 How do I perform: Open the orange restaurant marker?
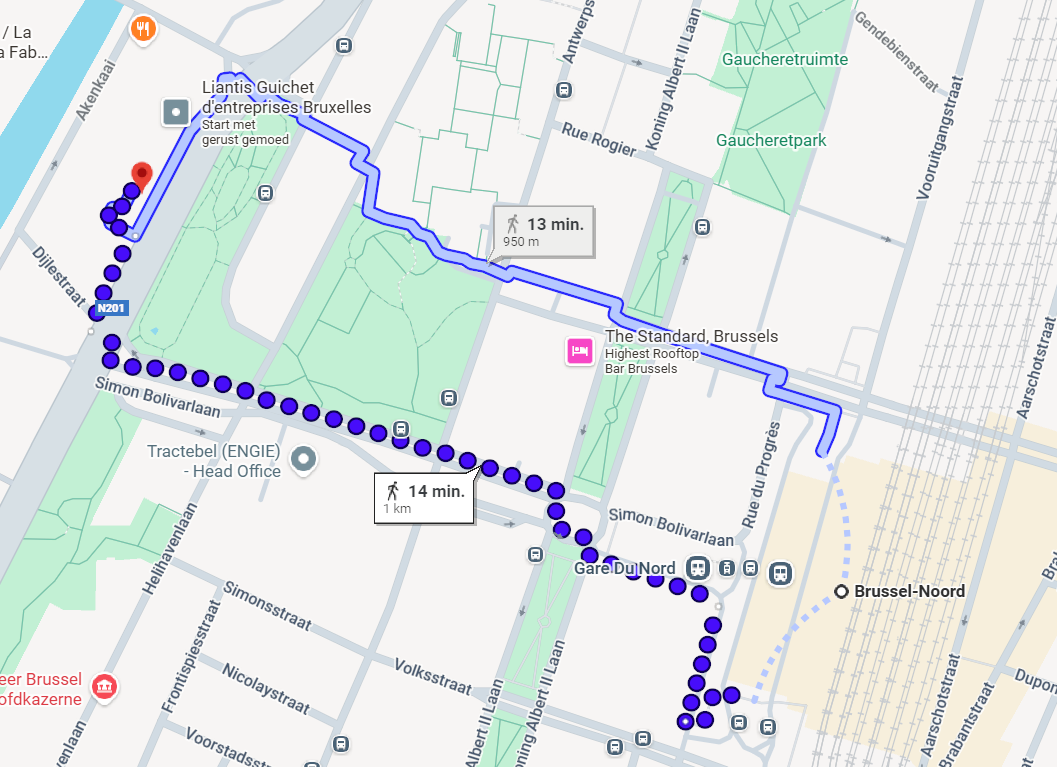coord(145,28)
